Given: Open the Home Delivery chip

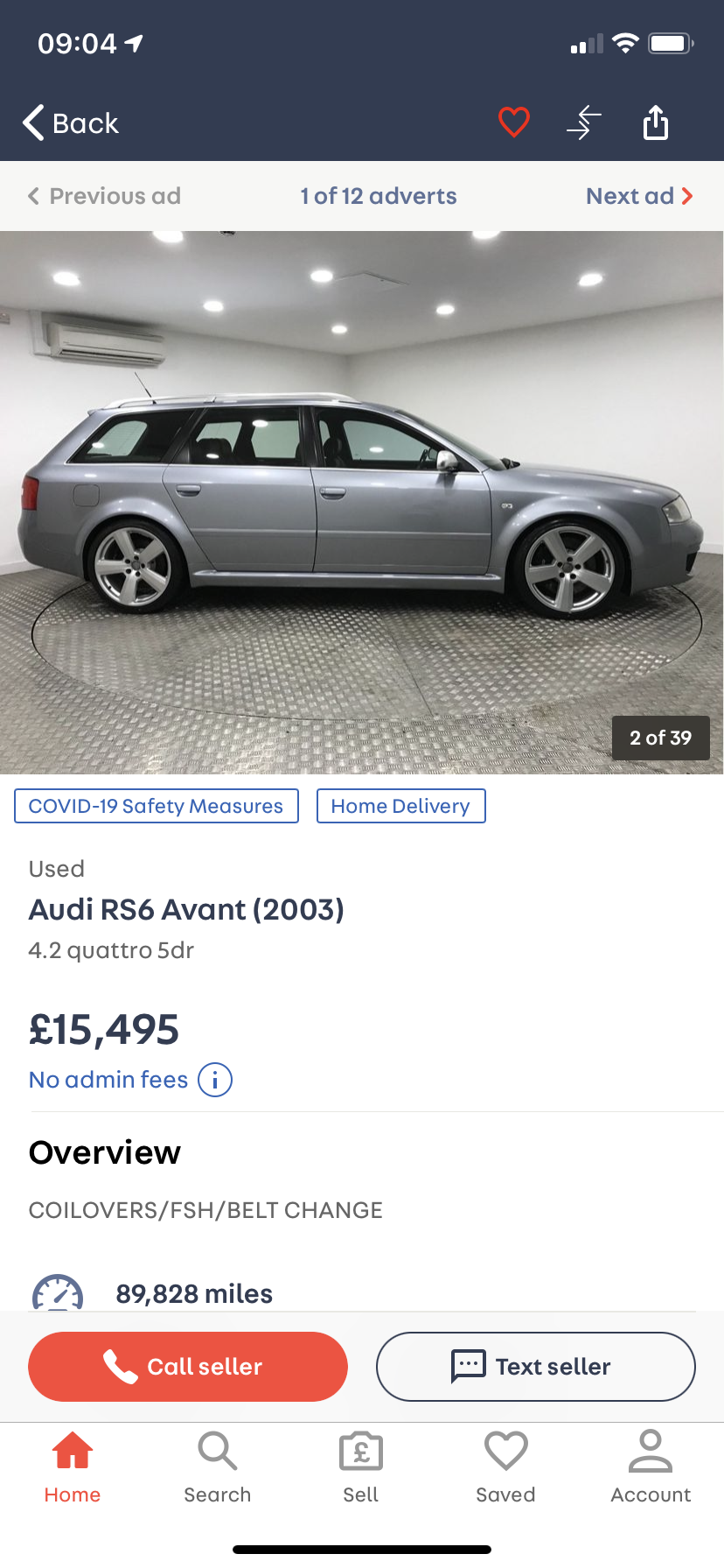Looking at the screenshot, I should [400, 806].
